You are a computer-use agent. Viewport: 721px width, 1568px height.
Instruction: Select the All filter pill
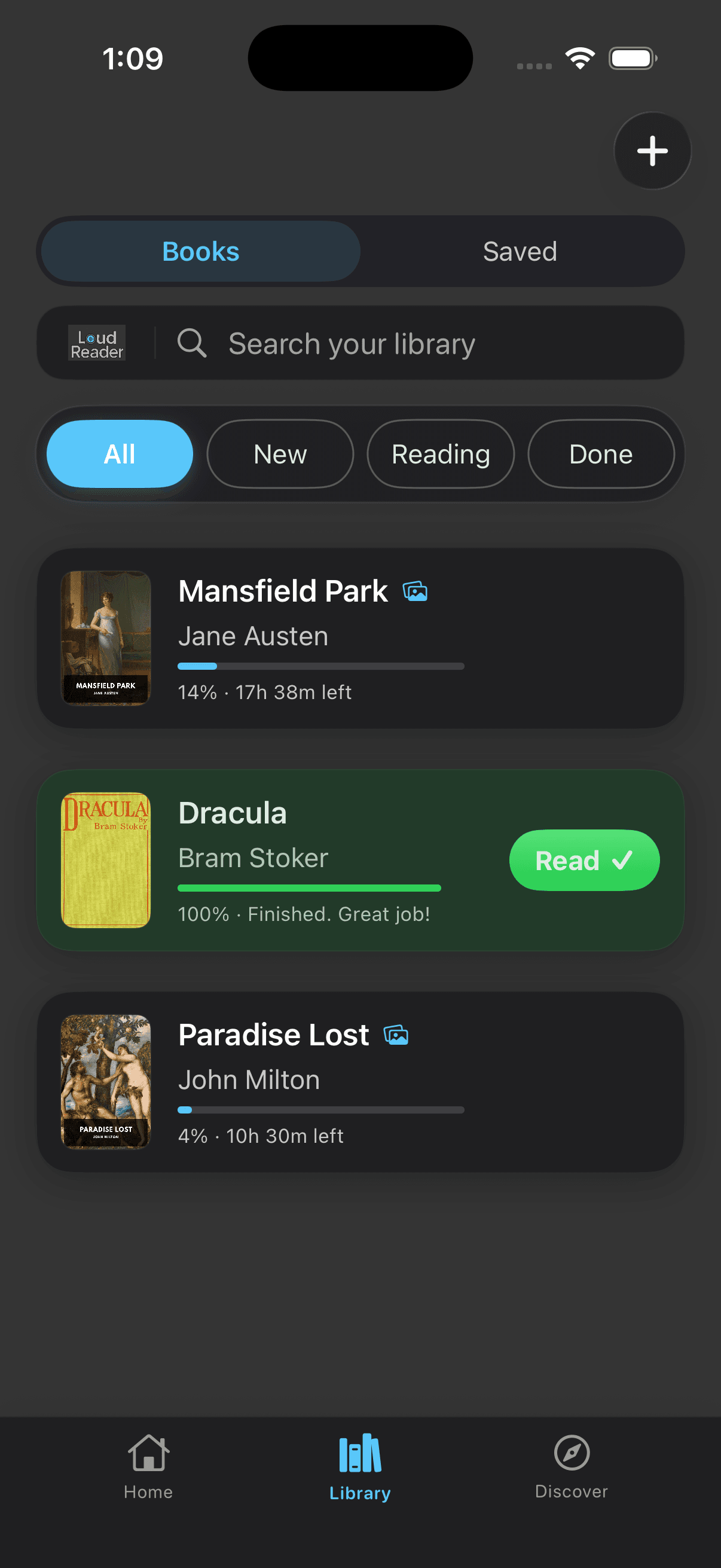(x=119, y=453)
